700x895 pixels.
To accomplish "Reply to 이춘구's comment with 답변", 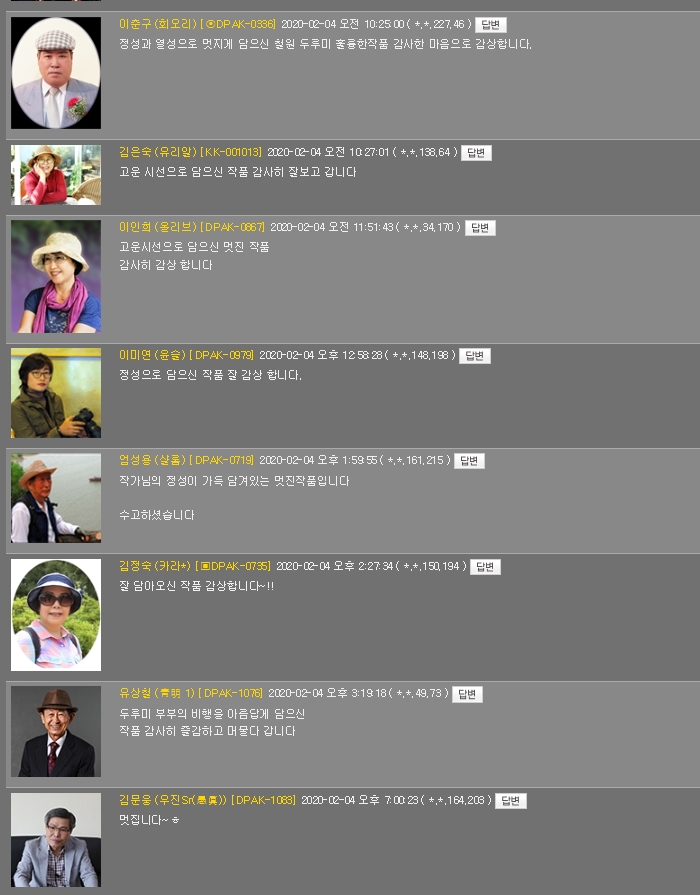I will click(490, 25).
